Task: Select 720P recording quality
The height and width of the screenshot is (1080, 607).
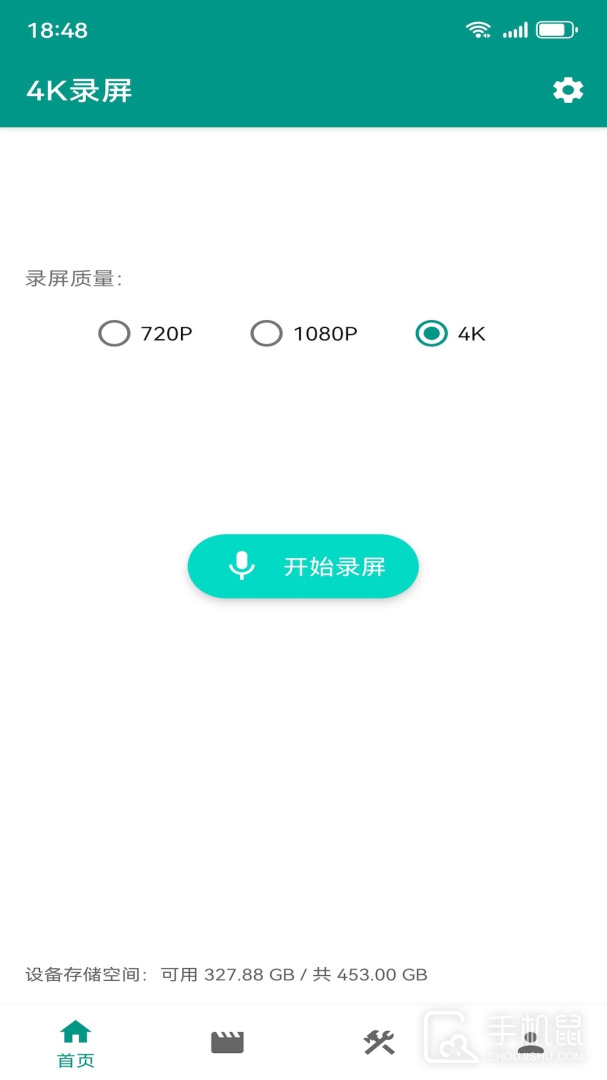Action: (x=115, y=333)
